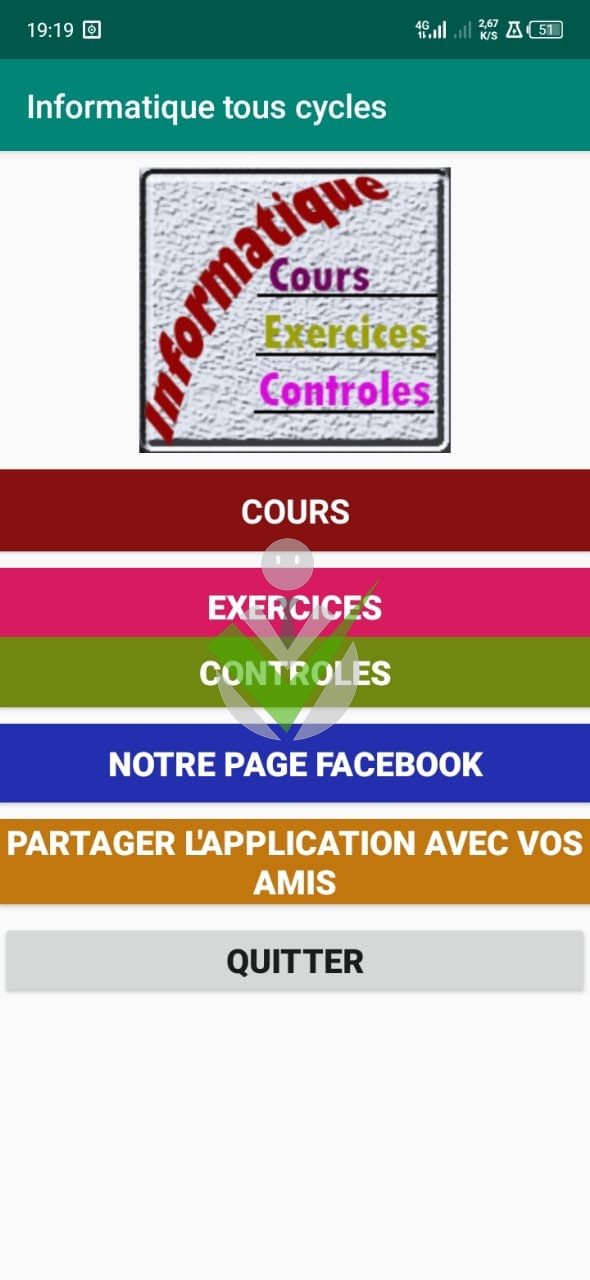This screenshot has height=1280, width=590.
Task: Select the CONTROLES button
Action: (295, 672)
